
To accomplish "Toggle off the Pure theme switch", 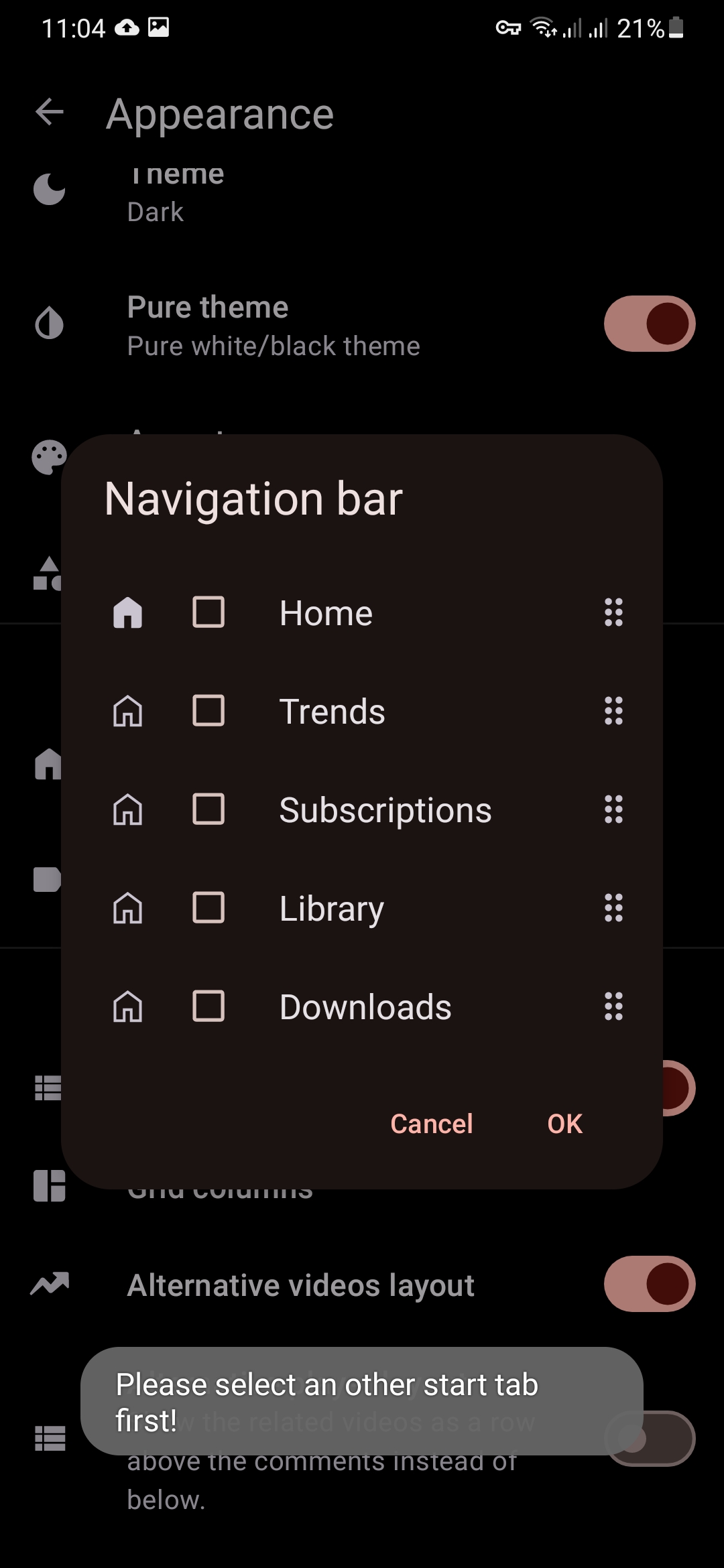I will point(648,324).
